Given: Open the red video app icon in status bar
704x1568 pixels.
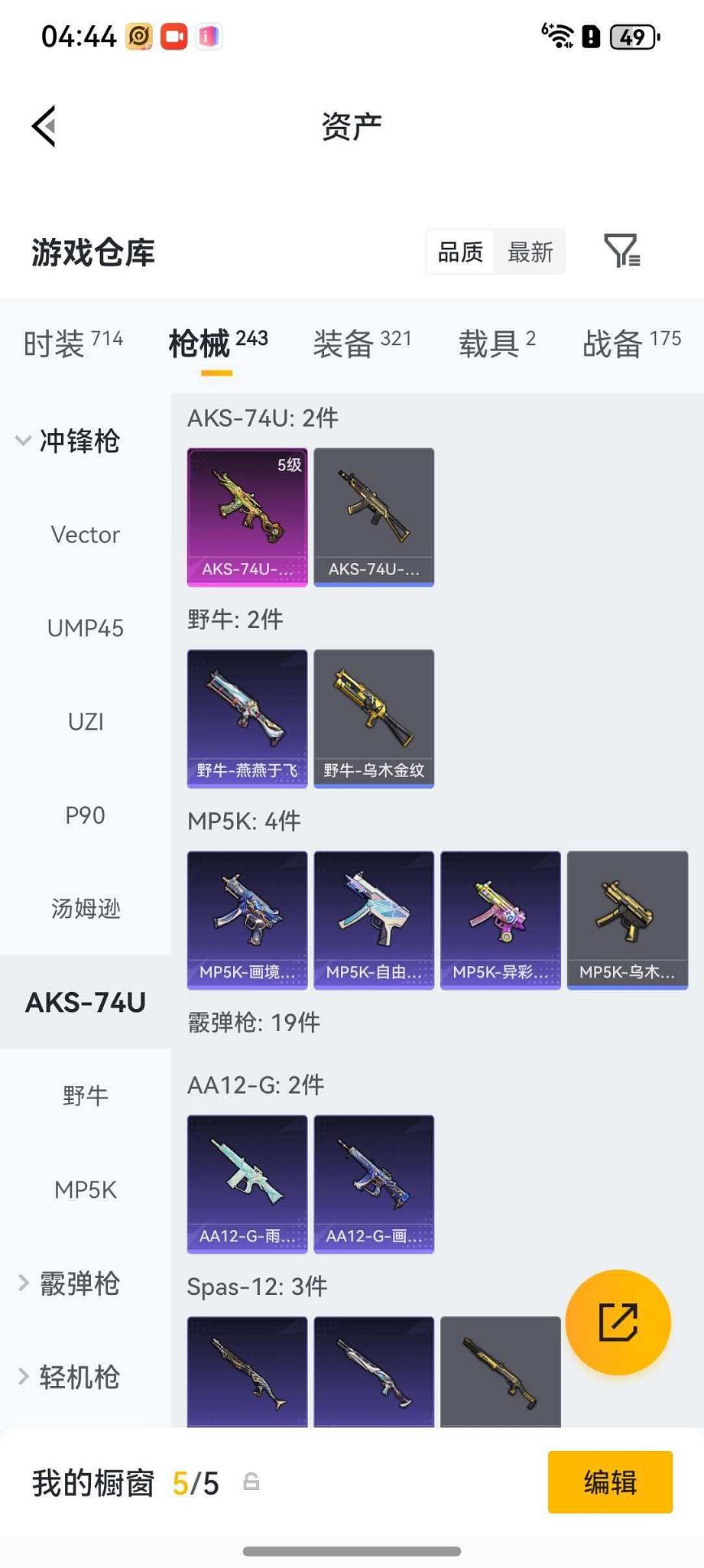Looking at the screenshot, I should [x=174, y=36].
